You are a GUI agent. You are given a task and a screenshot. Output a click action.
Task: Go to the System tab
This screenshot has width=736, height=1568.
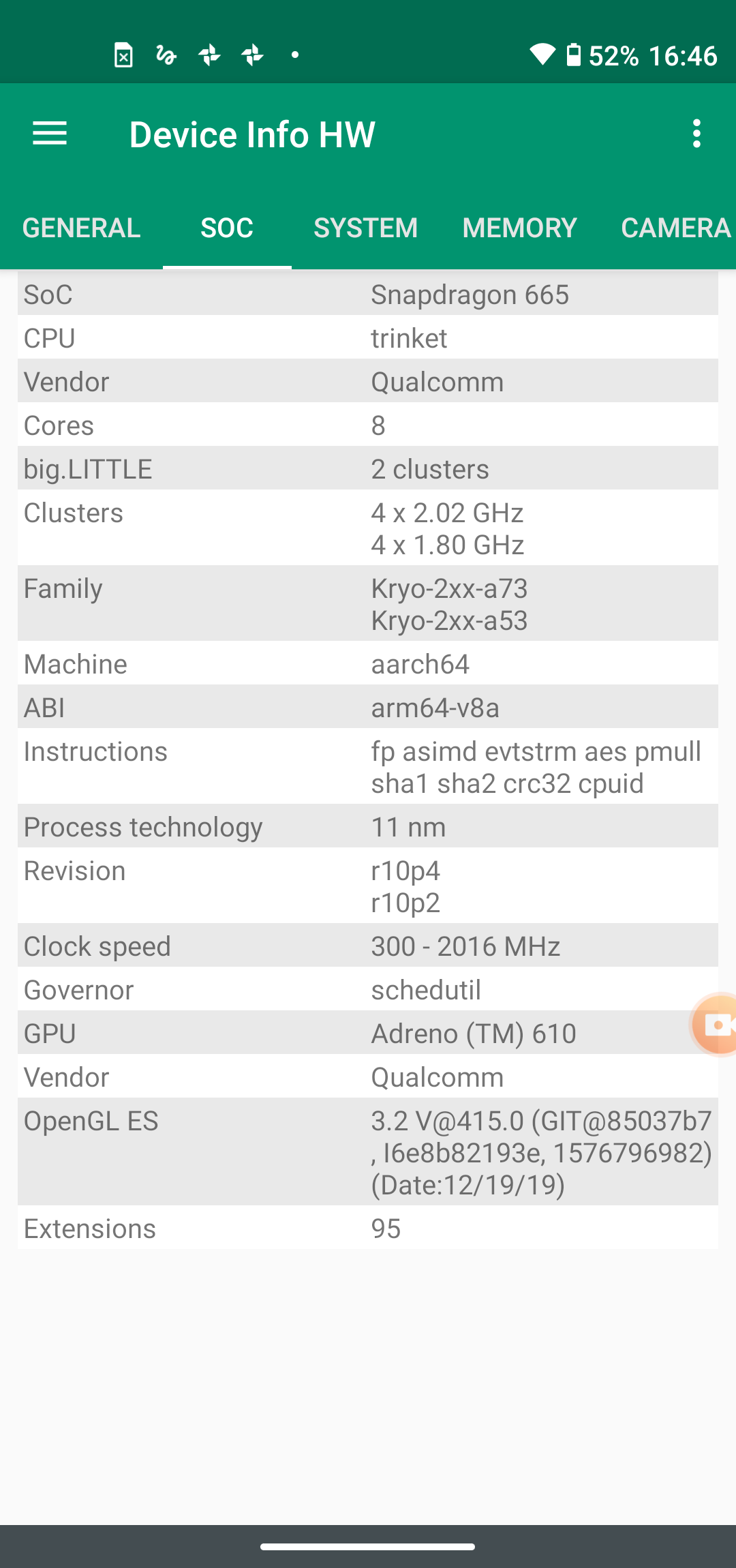(365, 228)
